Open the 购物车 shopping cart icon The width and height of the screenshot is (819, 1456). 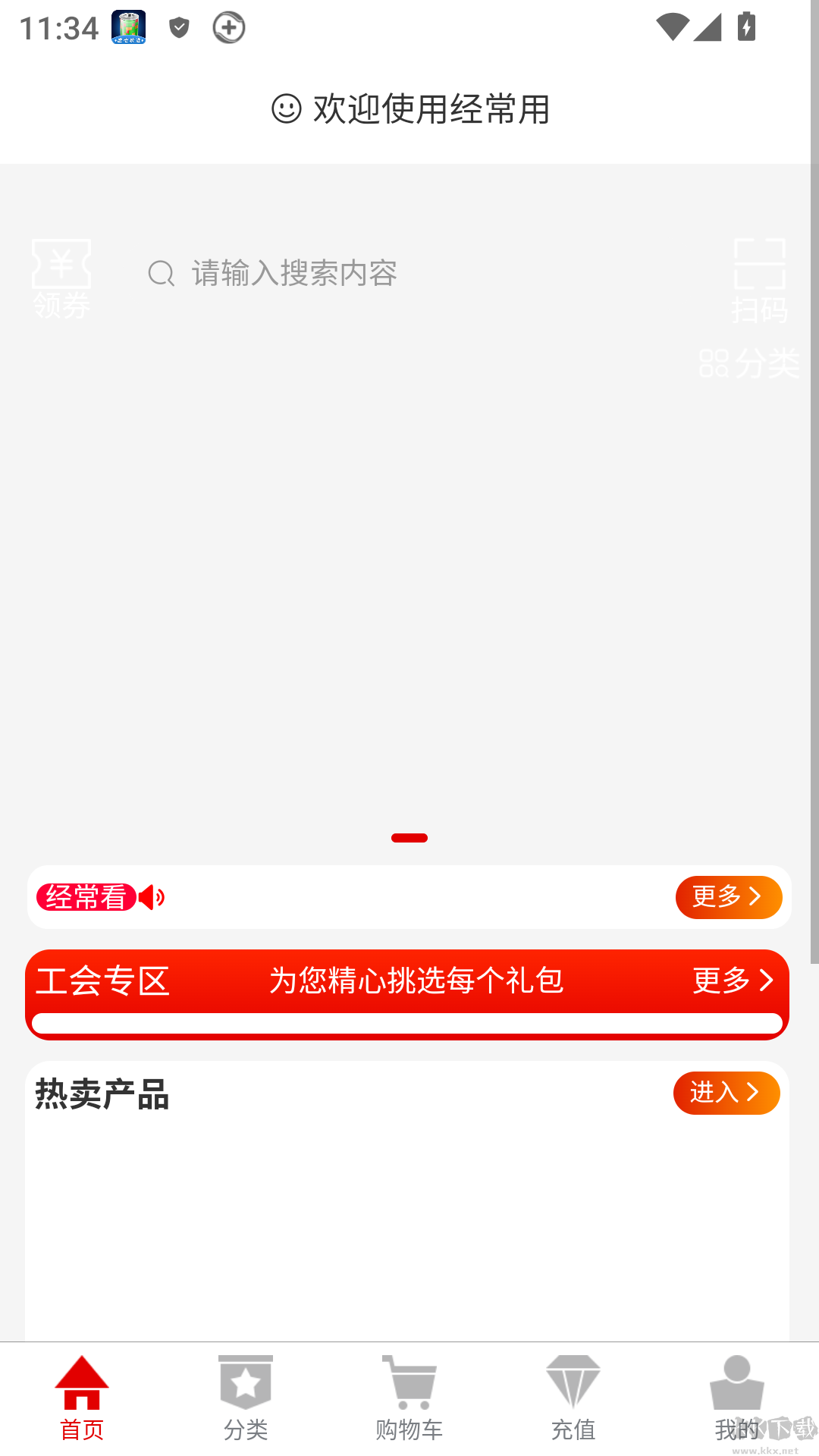point(409,1382)
